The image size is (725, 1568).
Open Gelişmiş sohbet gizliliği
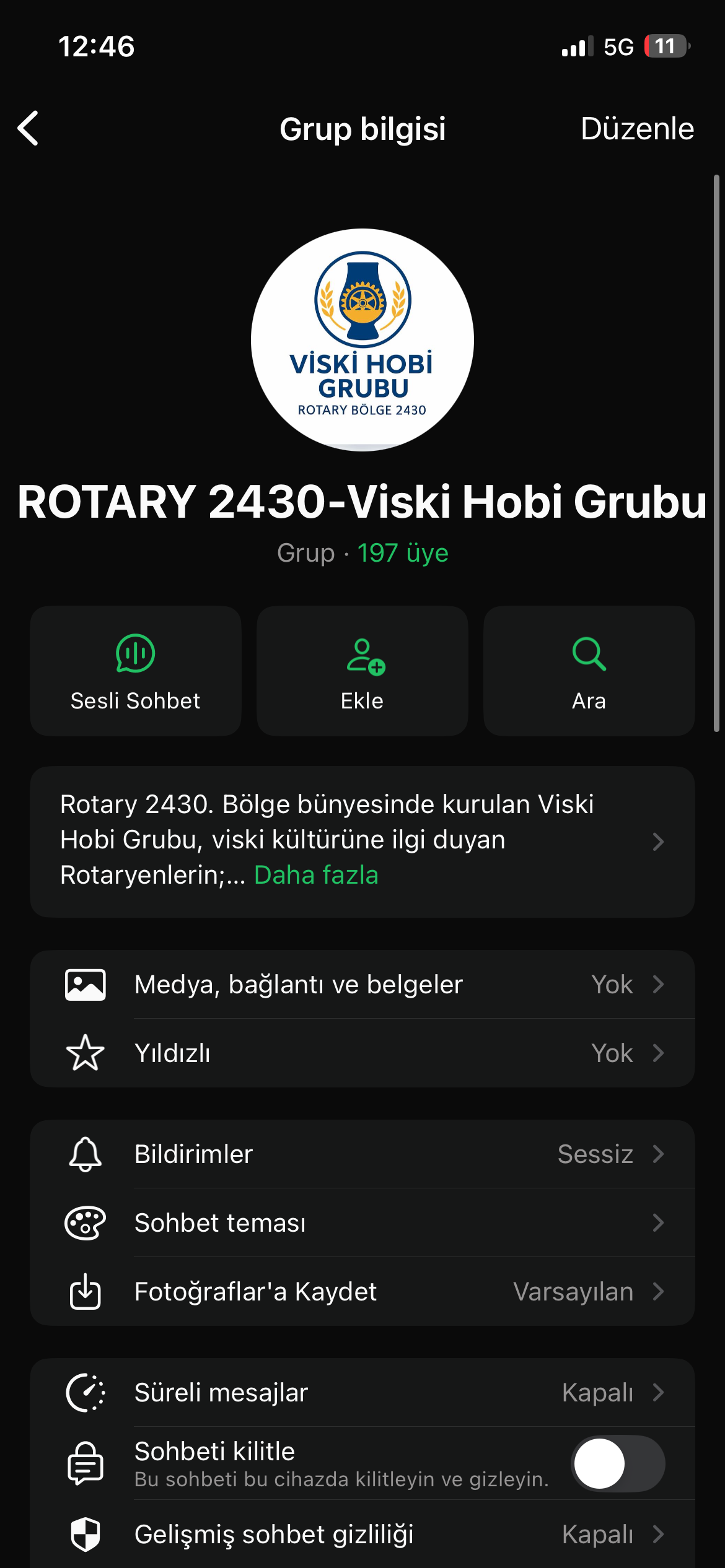362,1535
